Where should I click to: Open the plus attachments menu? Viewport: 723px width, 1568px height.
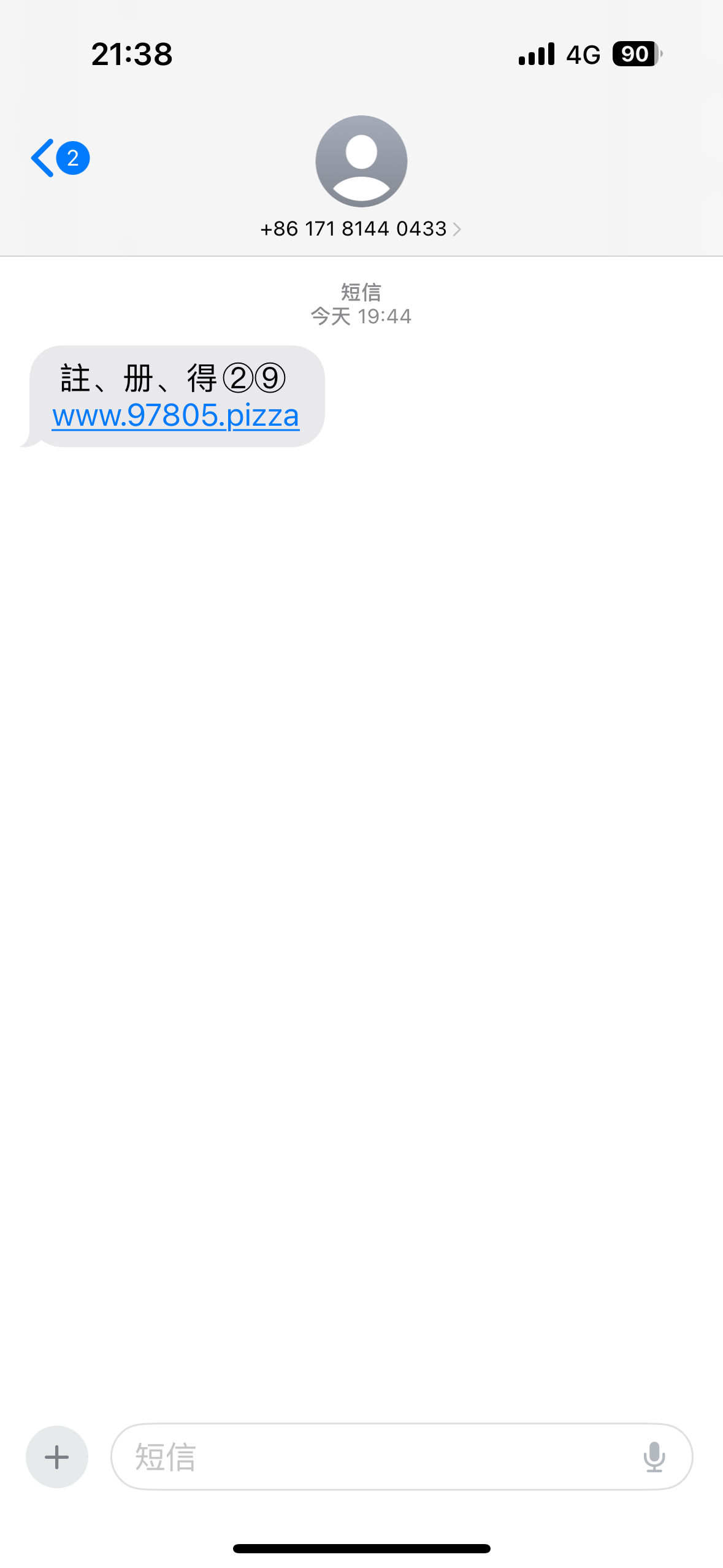(x=57, y=1457)
